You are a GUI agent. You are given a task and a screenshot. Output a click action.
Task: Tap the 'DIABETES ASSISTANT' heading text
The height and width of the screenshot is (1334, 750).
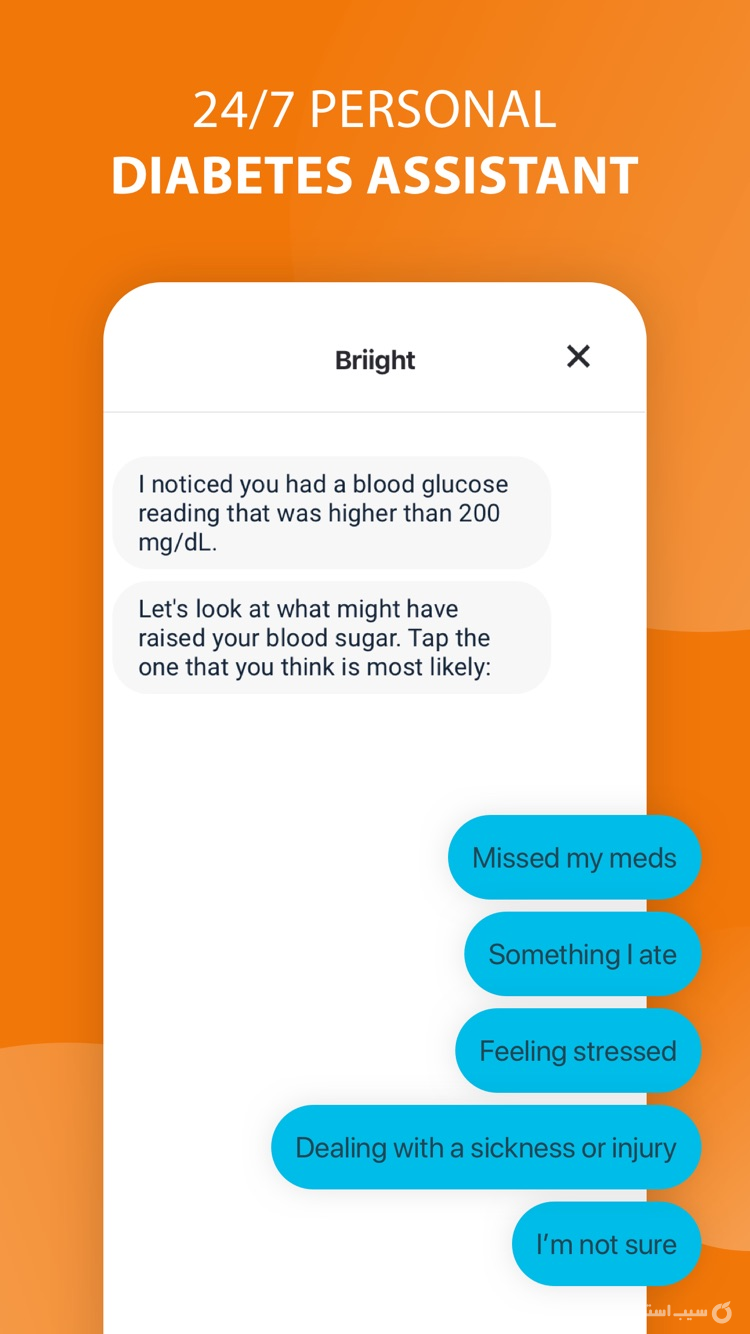[375, 174]
